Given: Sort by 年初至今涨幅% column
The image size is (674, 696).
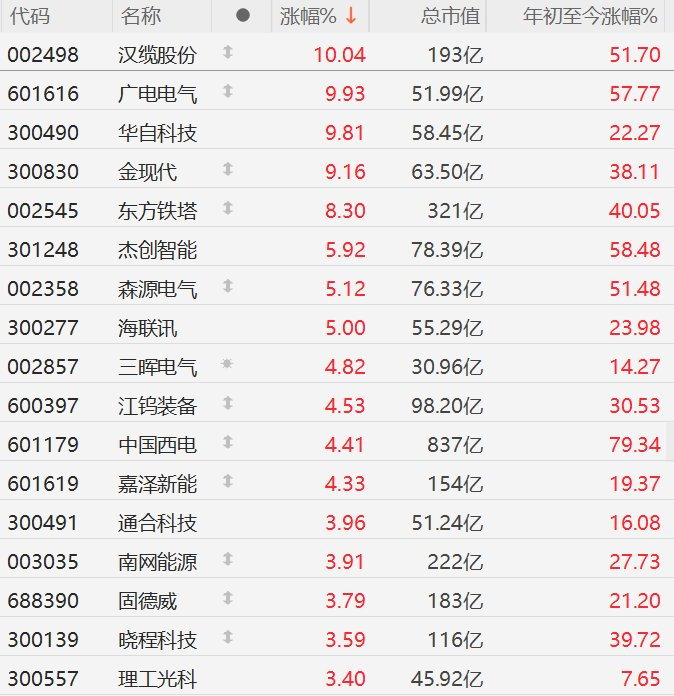Looking at the screenshot, I should point(591,16).
